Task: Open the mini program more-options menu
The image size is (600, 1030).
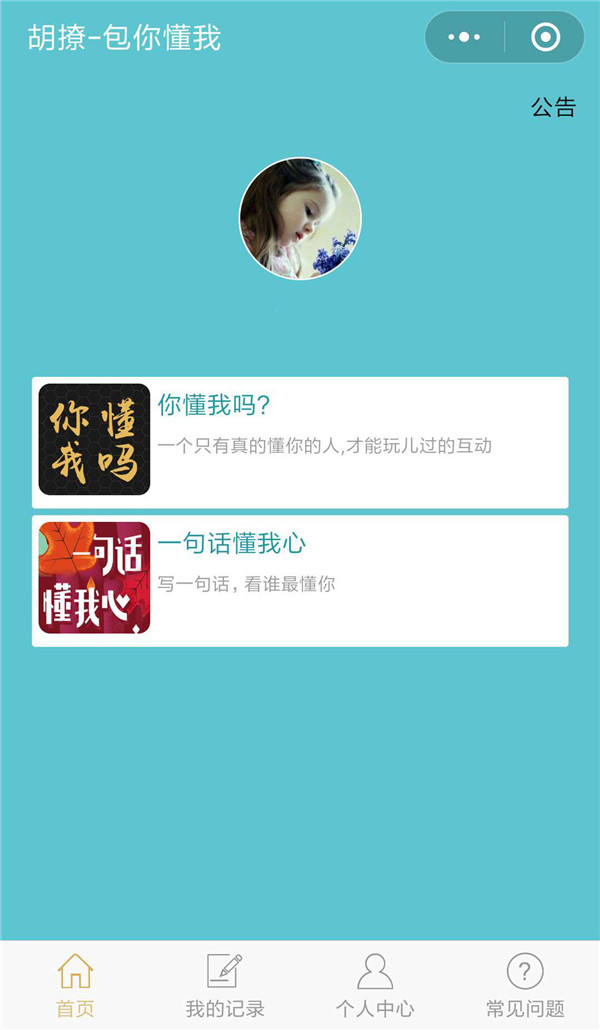Action: tap(465, 38)
